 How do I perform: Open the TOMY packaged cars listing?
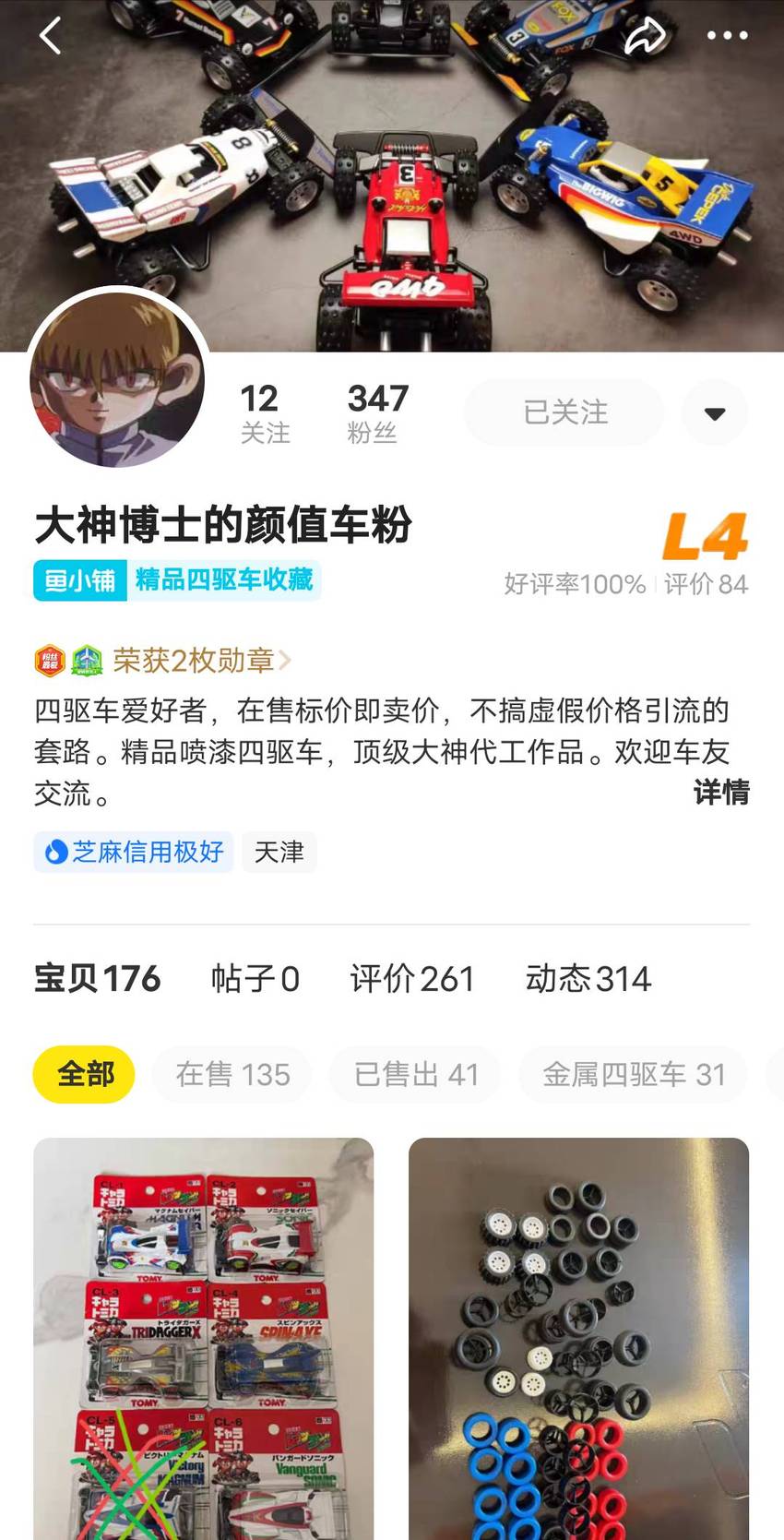pos(204,1338)
